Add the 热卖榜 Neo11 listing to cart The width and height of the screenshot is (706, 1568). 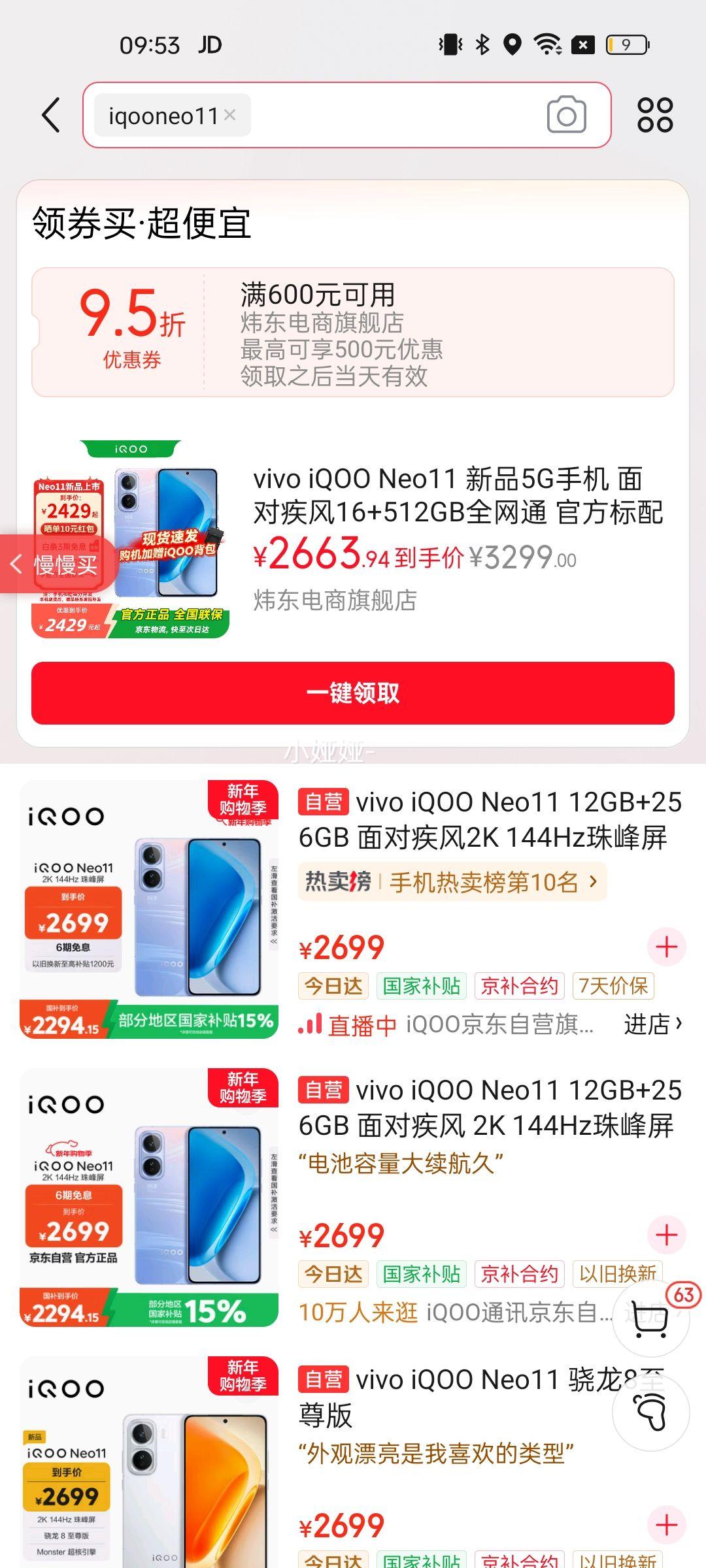(x=666, y=947)
